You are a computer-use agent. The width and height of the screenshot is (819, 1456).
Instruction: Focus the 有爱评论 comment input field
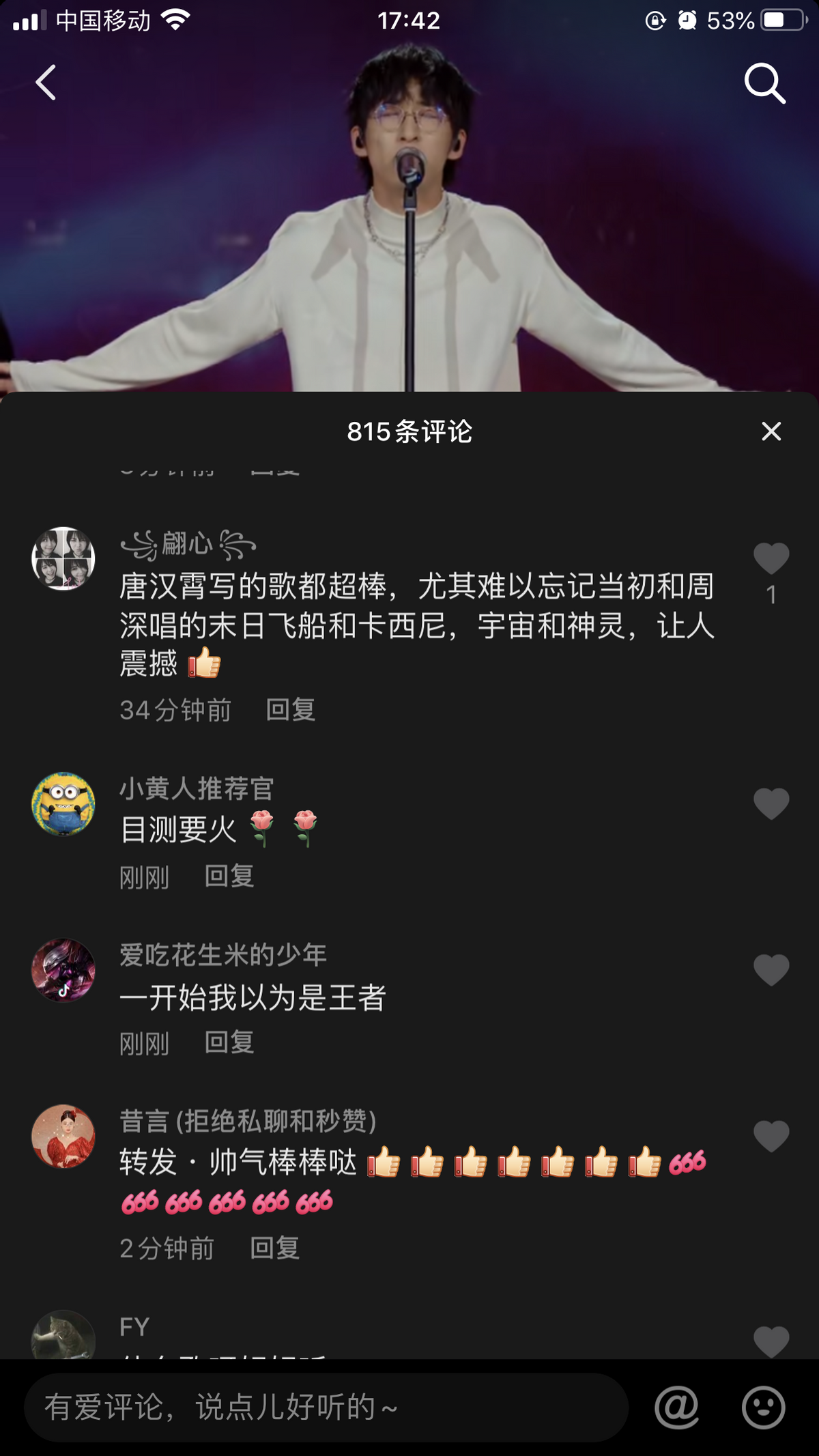coord(326,1408)
